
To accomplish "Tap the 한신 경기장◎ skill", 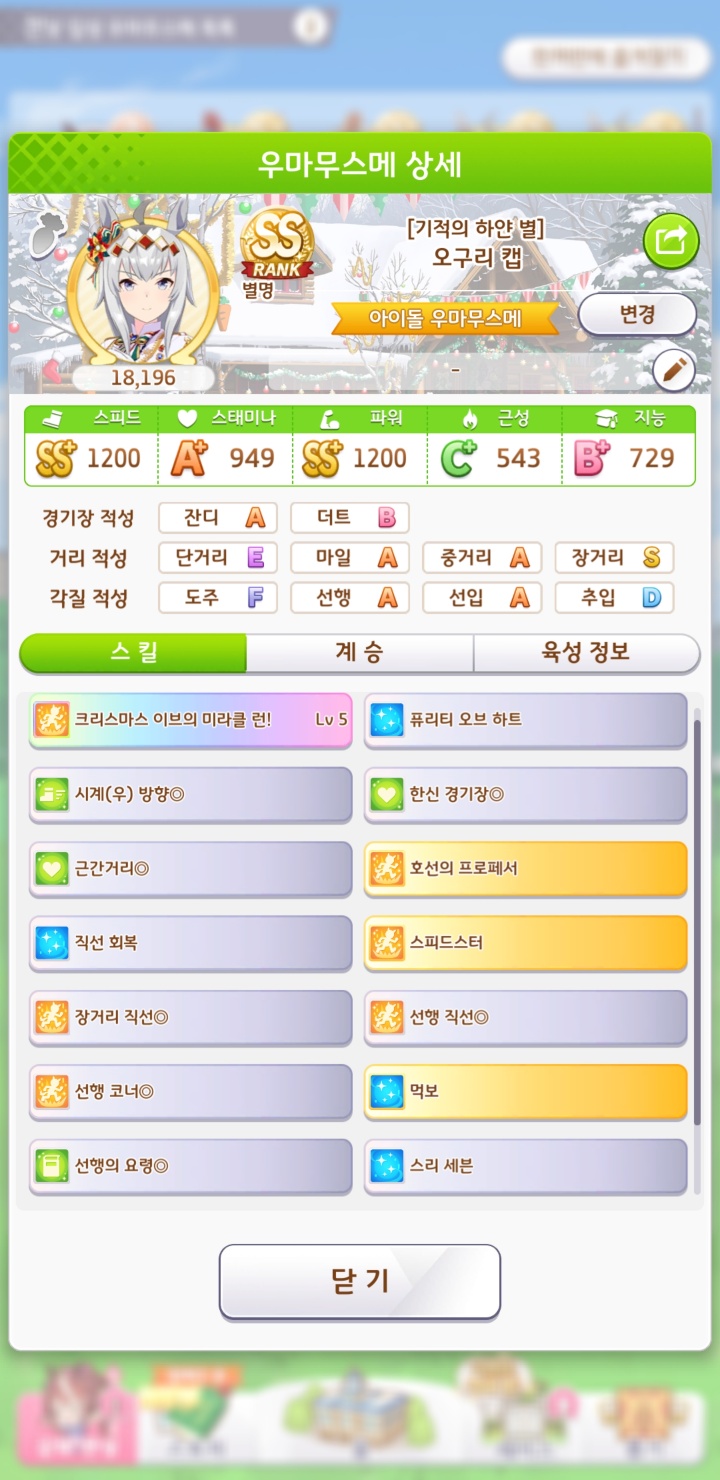I will tap(525, 795).
